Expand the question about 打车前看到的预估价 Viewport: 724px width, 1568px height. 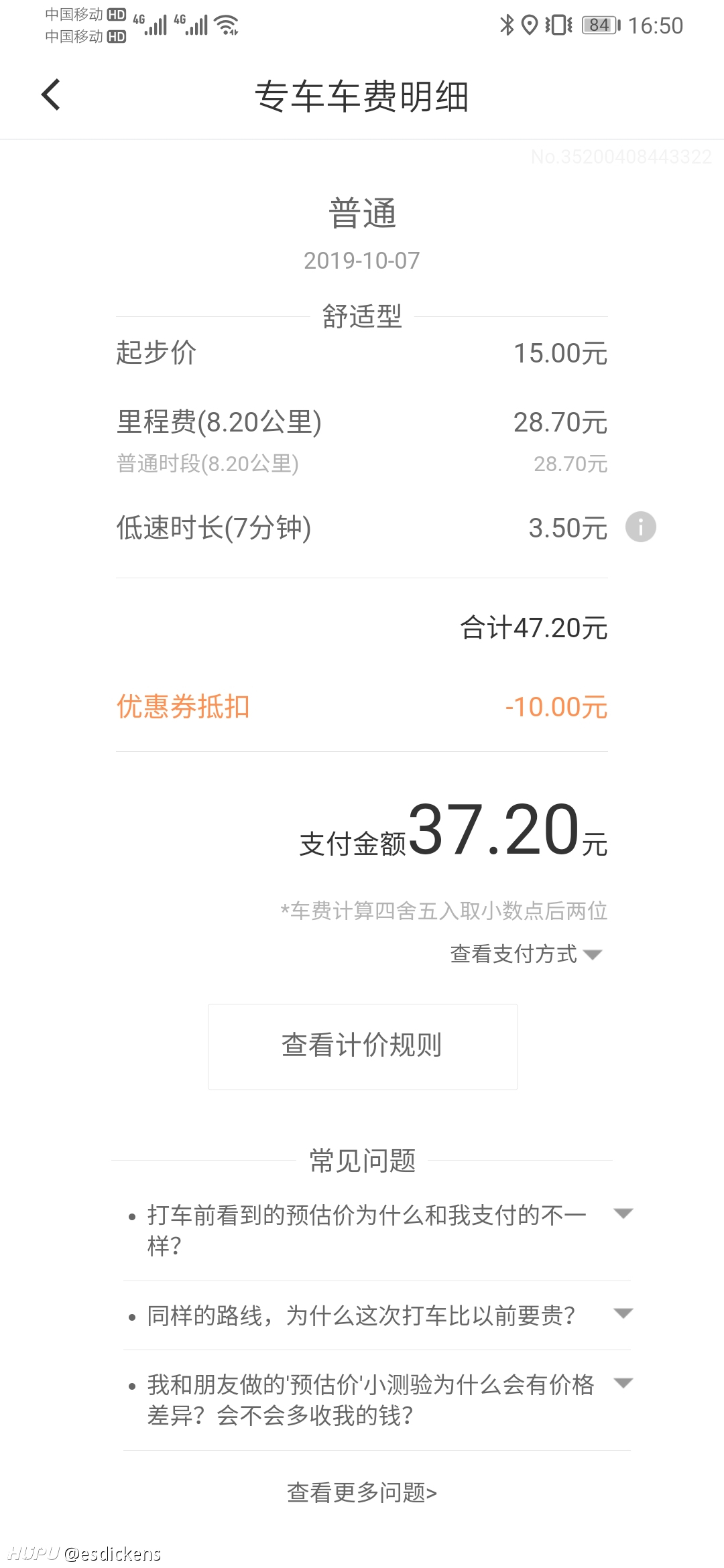click(x=377, y=1230)
